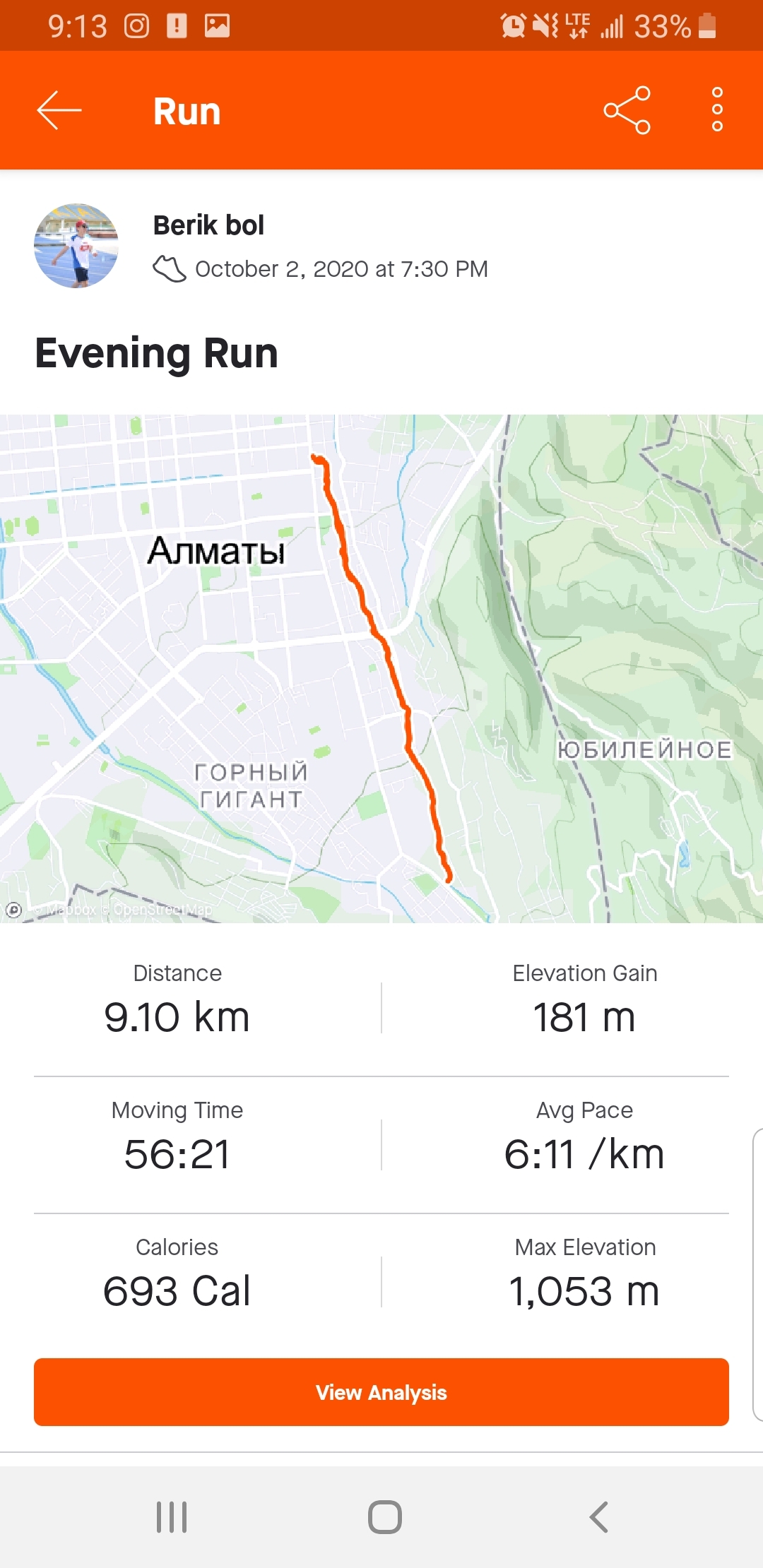Tap the View Analysis button

381,1392
